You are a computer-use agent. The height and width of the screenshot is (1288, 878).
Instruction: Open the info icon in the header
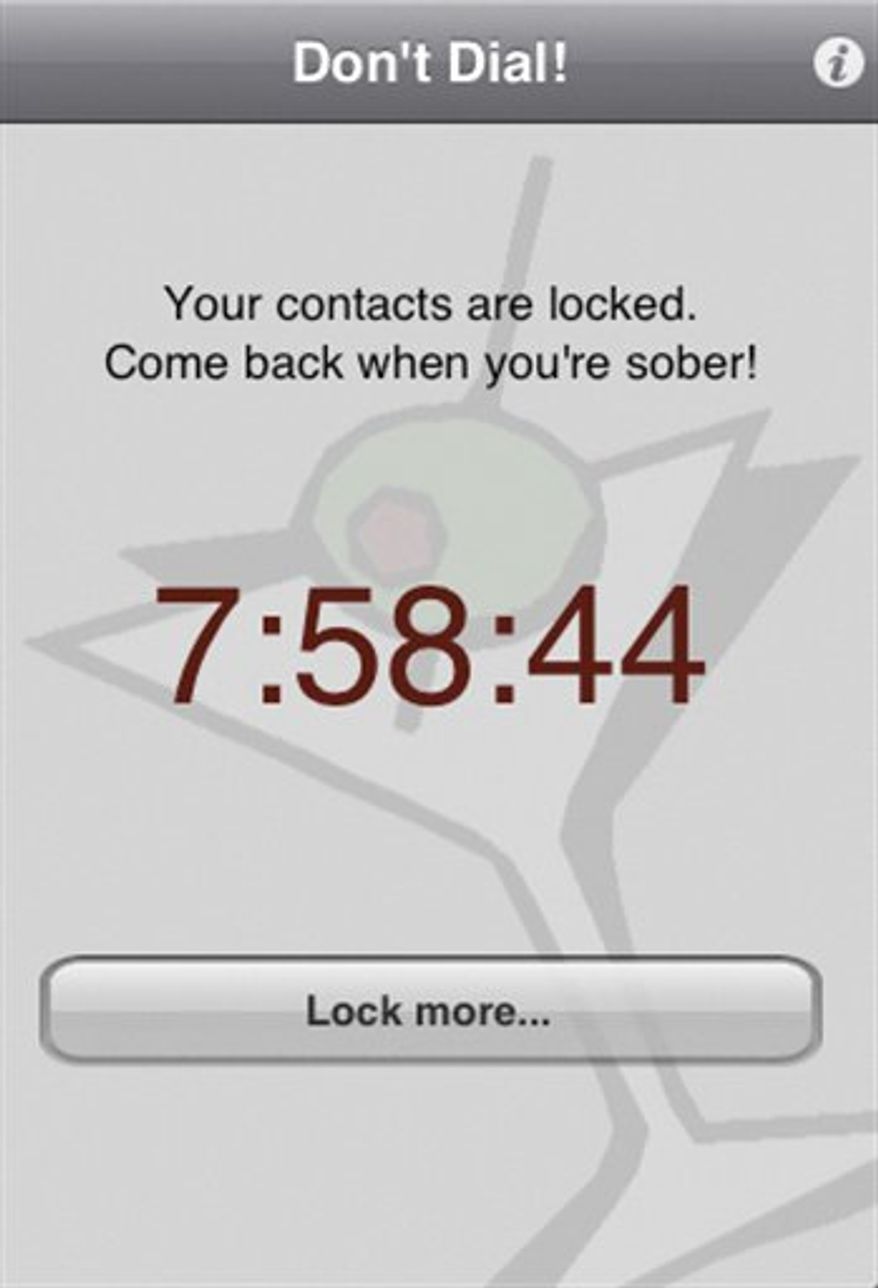(838, 64)
